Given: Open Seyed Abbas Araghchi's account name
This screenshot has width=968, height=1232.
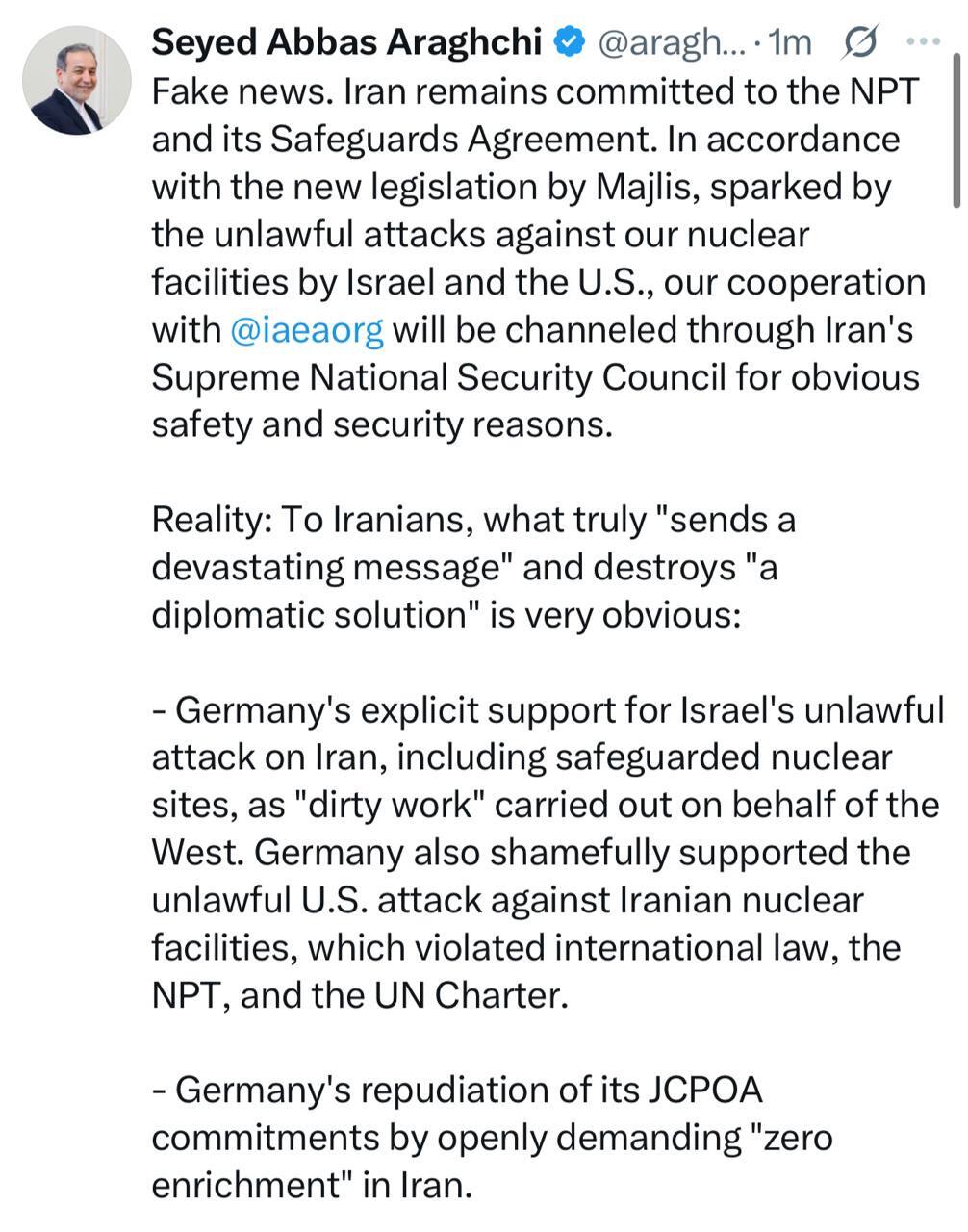Looking at the screenshot, I should click(x=346, y=42).
